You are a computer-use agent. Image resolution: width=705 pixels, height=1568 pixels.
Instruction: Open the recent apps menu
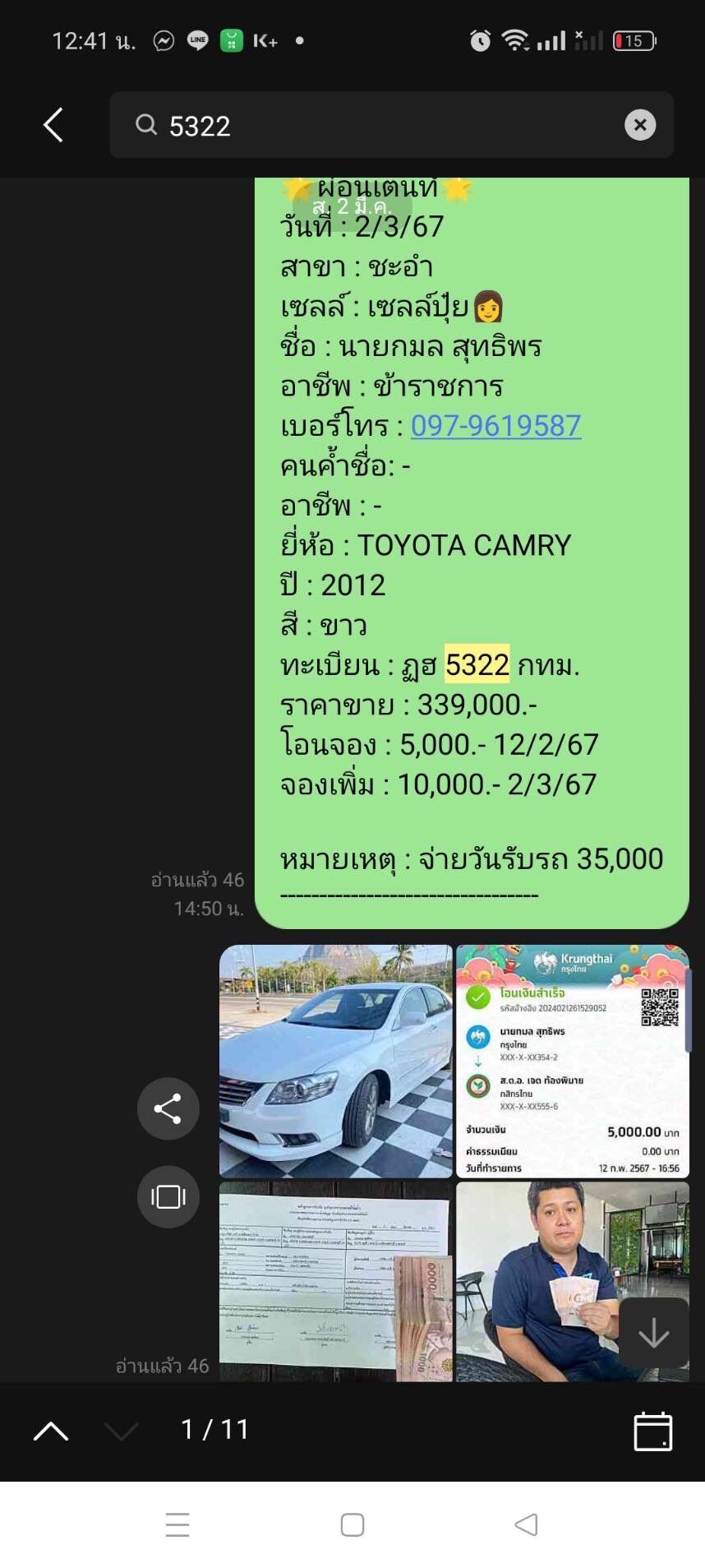click(x=177, y=1524)
